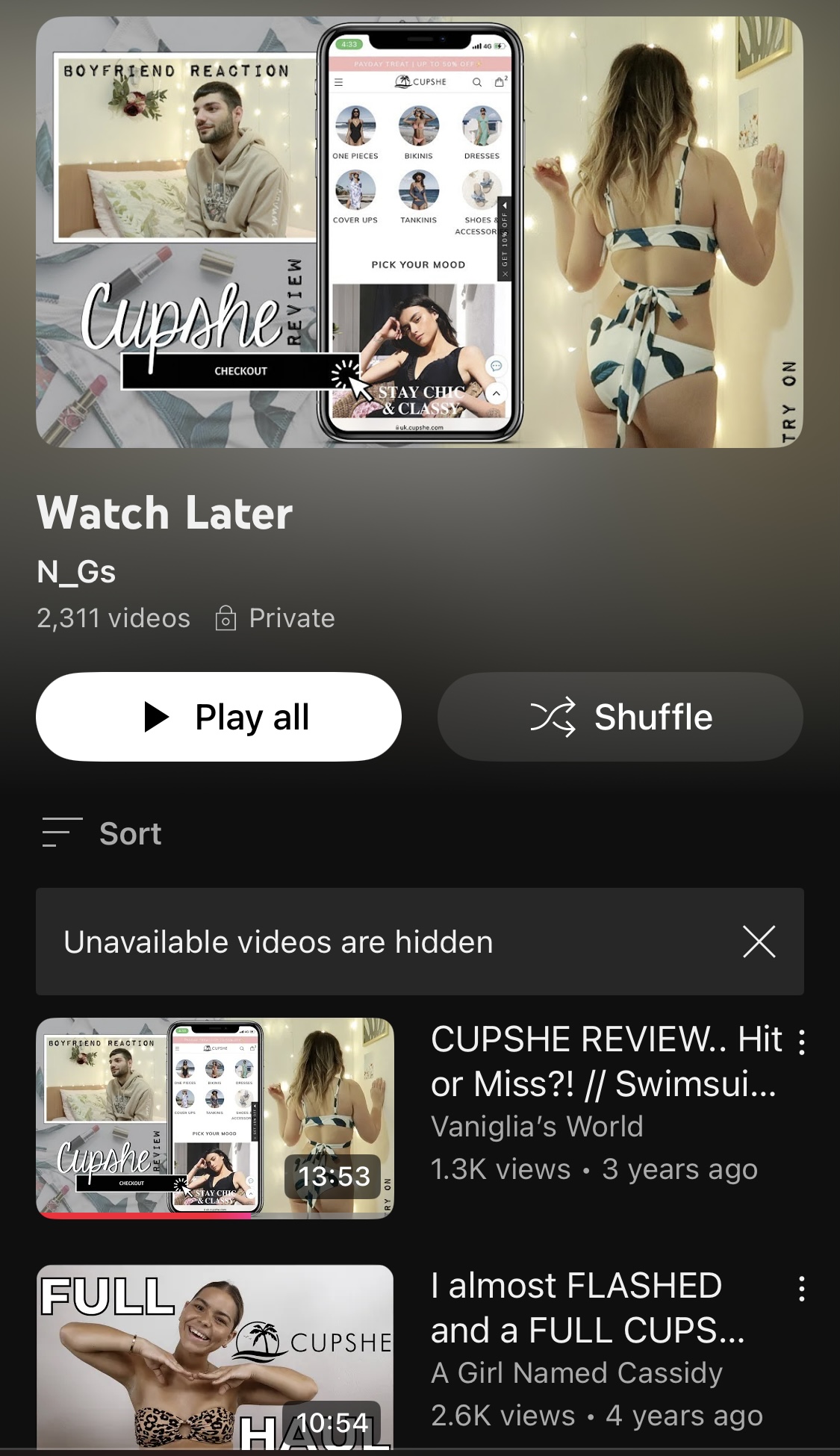Dismiss the unavailable videos notice

point(759,942)
